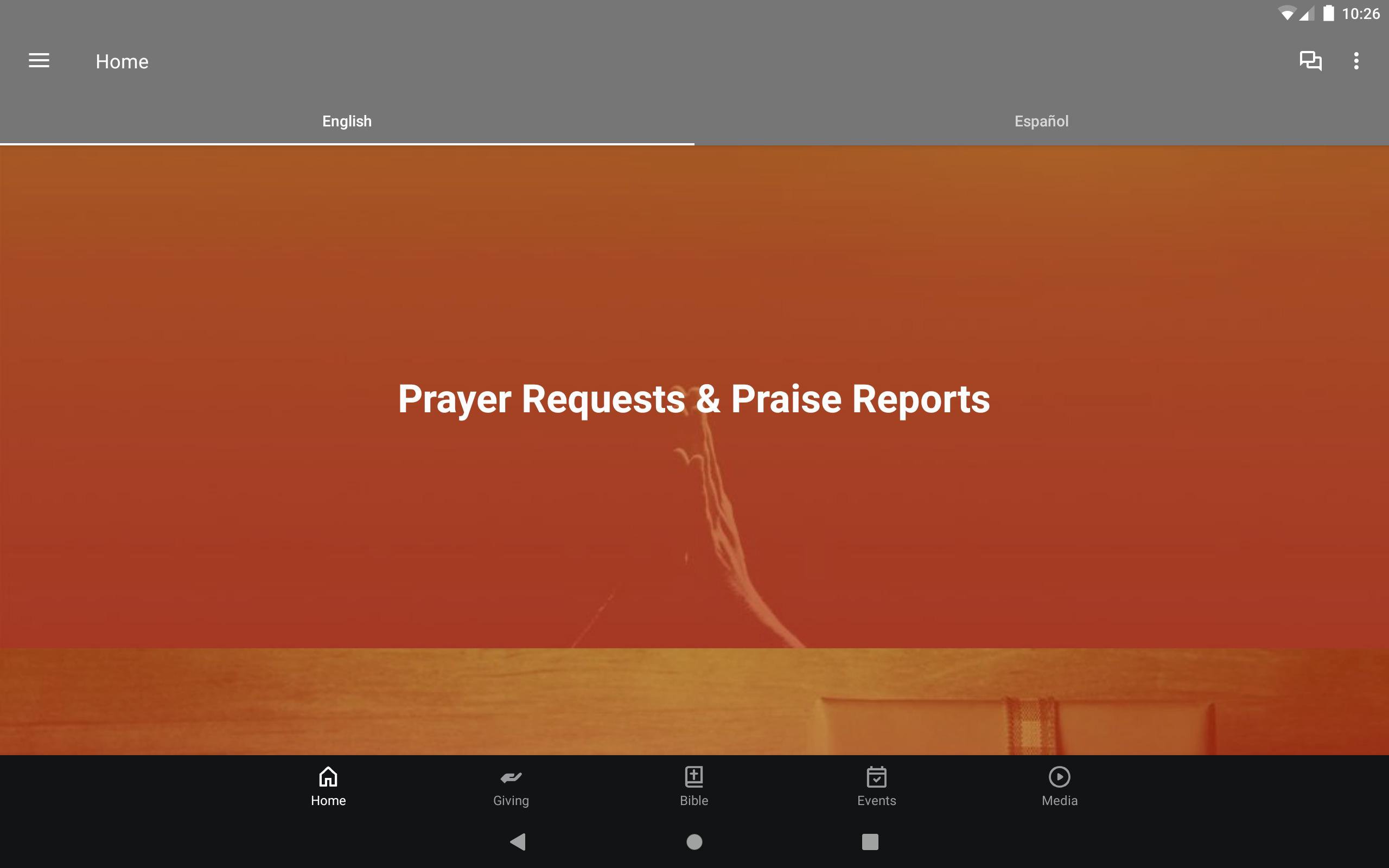Tap the system back button
This screenshot has height=868, width=1389.
pos(518,841)
